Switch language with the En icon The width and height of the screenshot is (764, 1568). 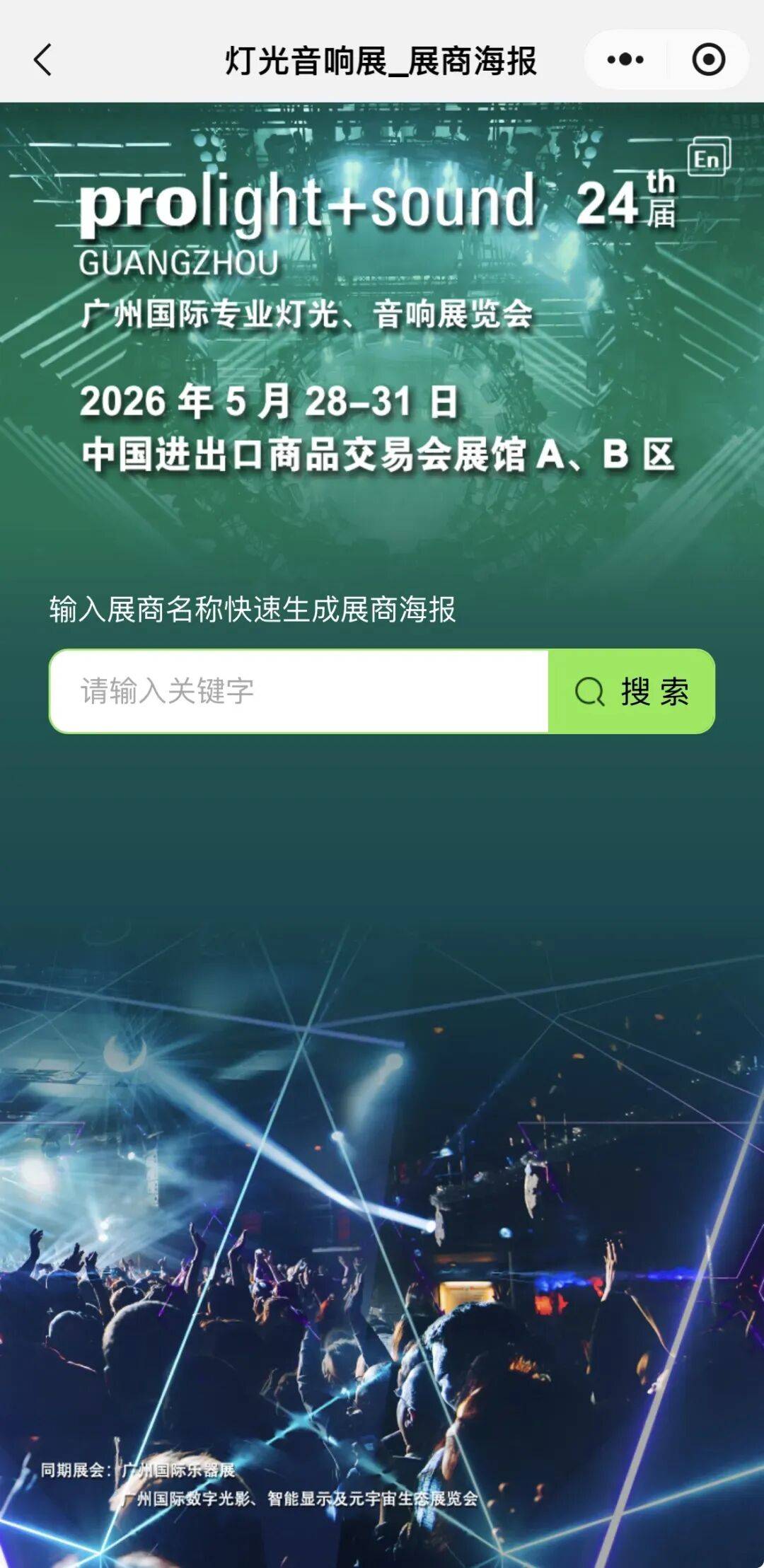coord(708,157)
